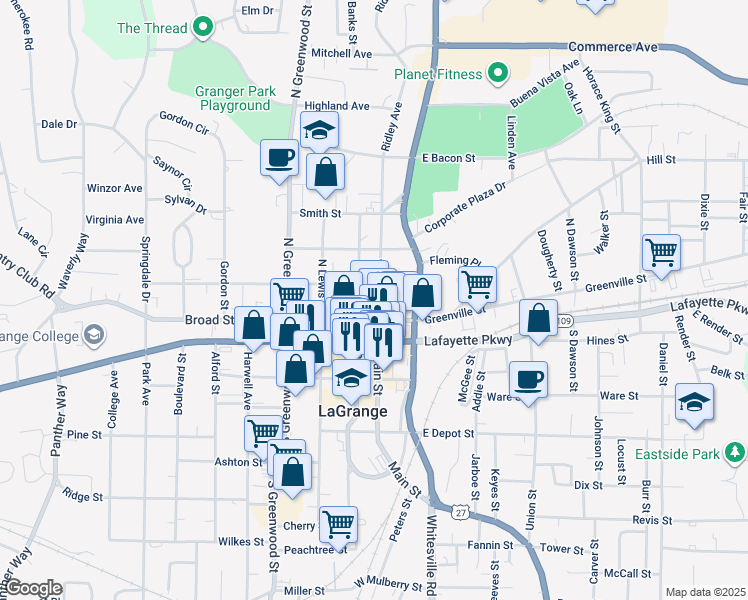Tap the shopping bag marker beside Broad St label
Image resolution: width=748 pixels, height=600 pixels.
point(253,325)
